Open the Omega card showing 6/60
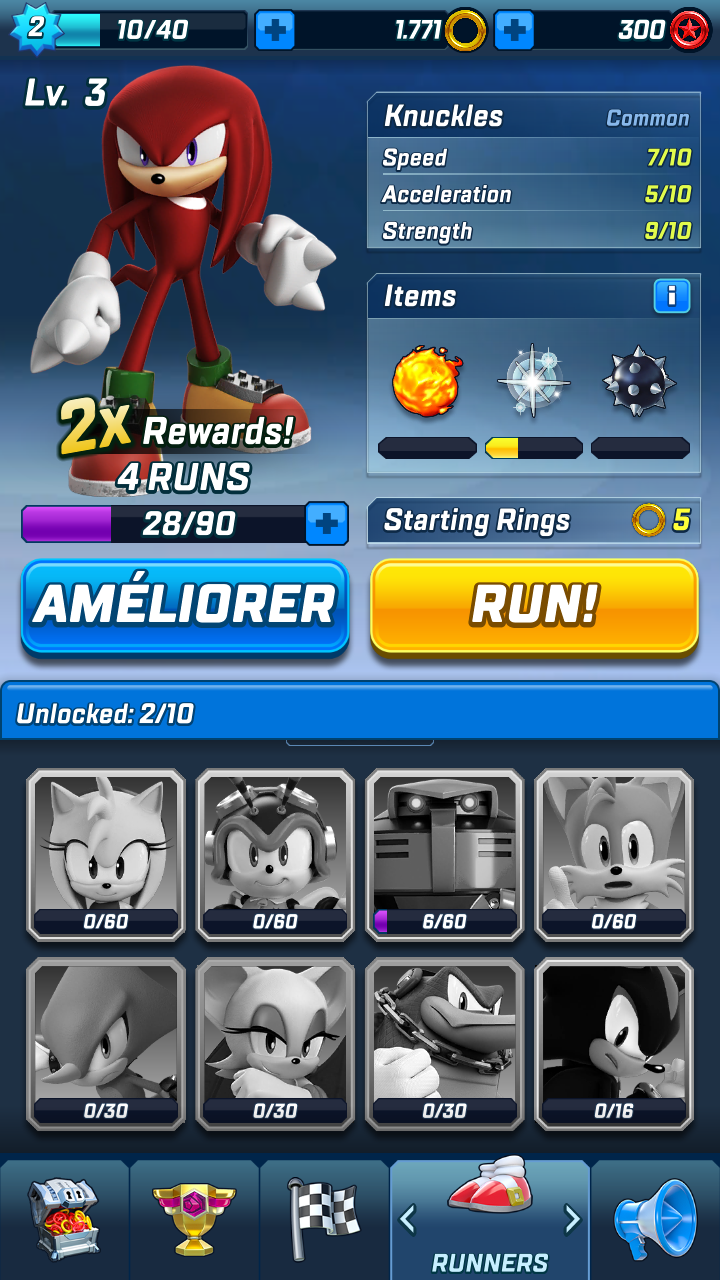The height and width of the screenshot is (1280, 720). (x=445, y=855)
